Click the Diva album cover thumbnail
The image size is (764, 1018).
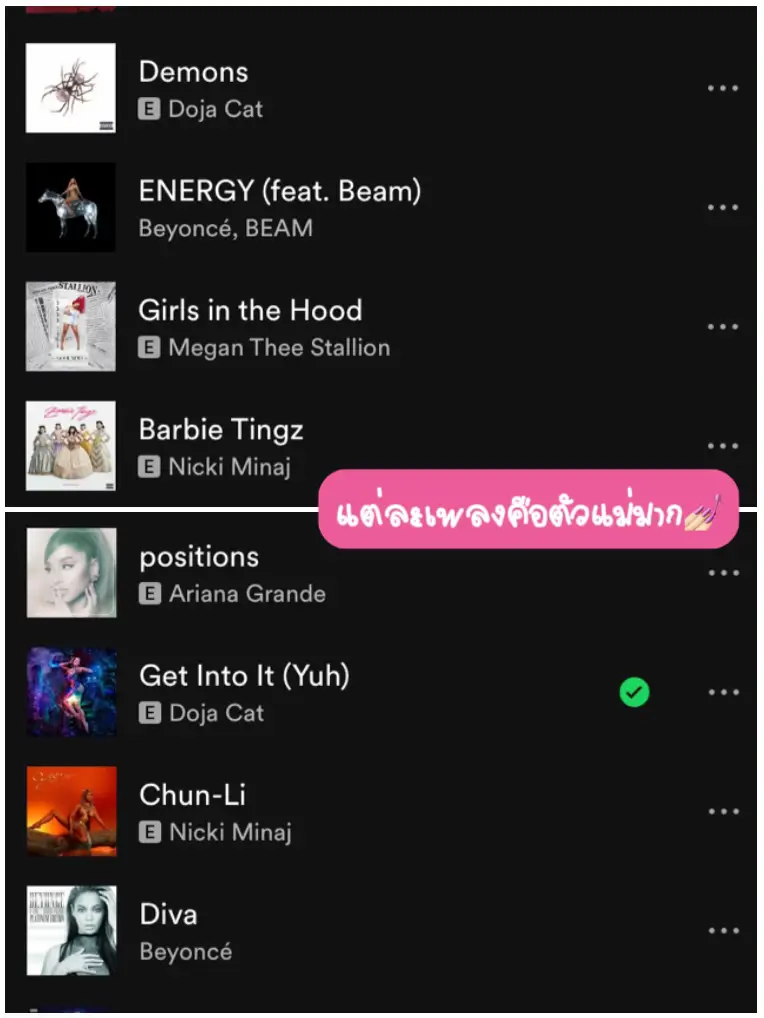71,930
